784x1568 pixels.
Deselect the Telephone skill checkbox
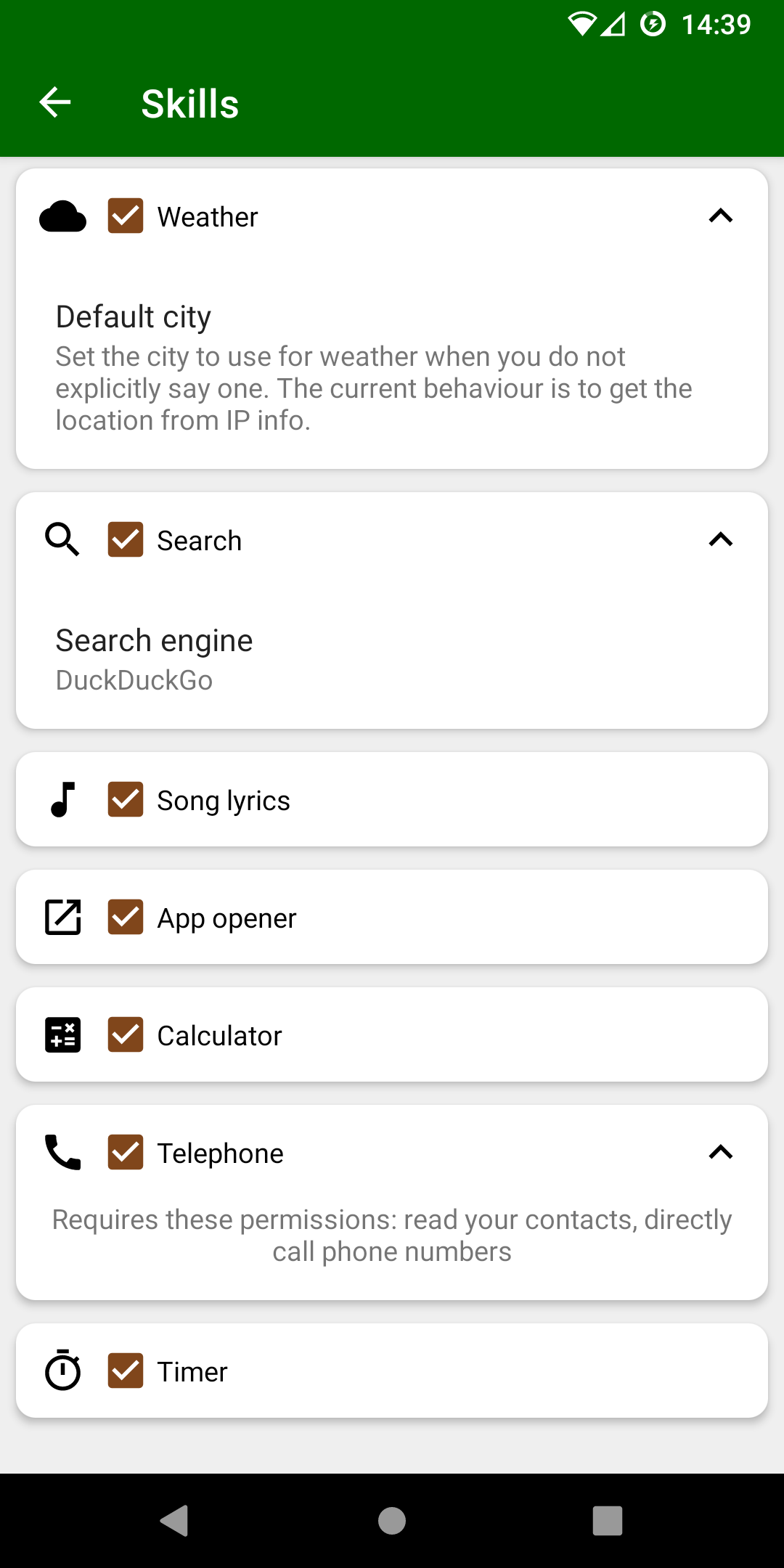click(x=126, y=1152)
